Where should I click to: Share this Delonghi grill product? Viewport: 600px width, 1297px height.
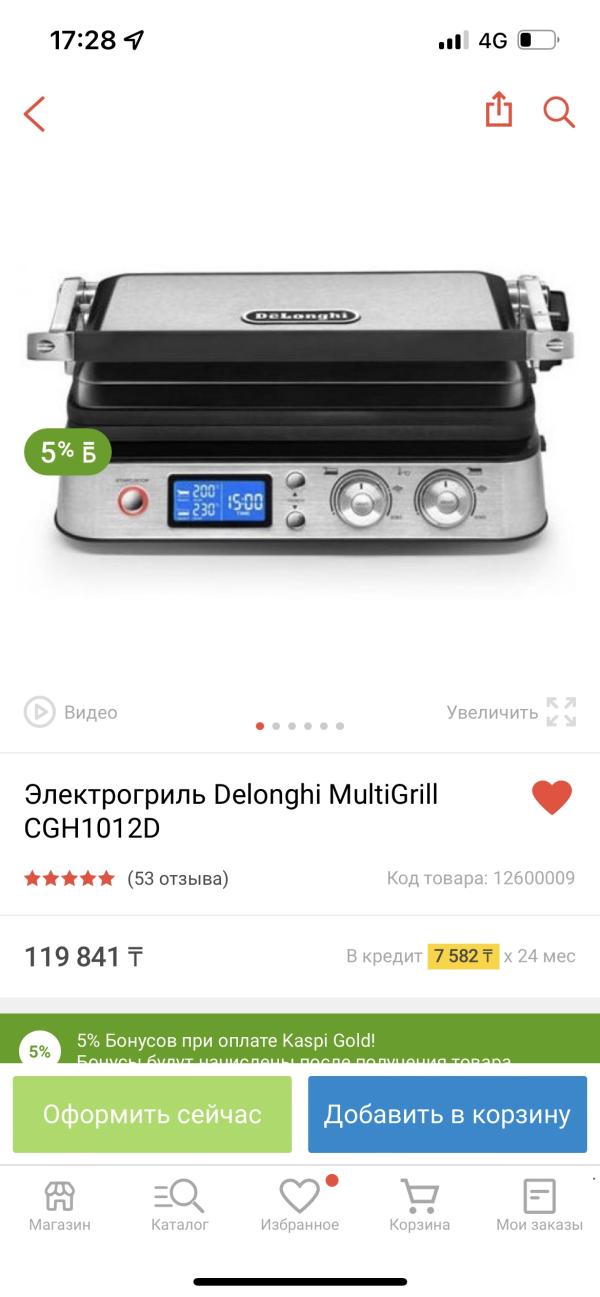tap(498, 111)
